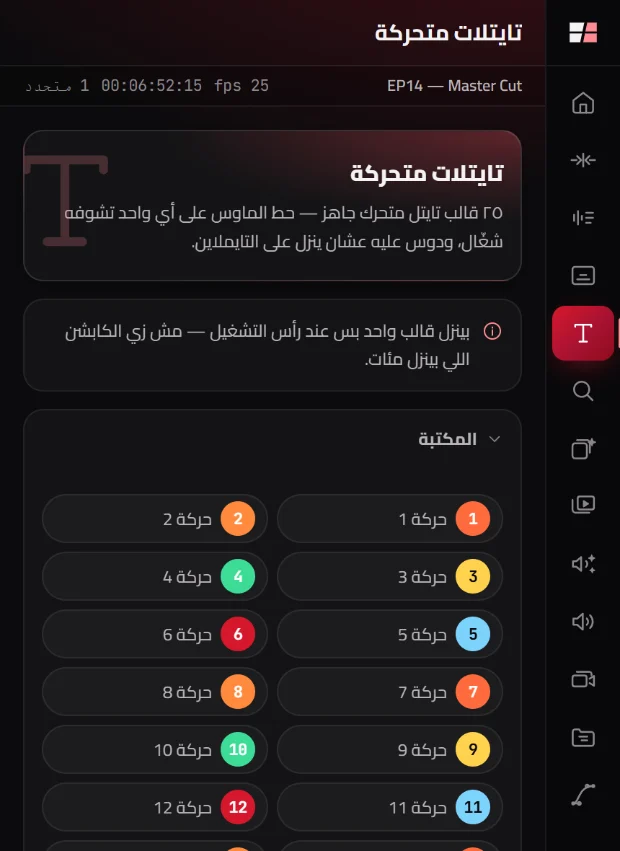The width and height of the screenshot is (620, 851).
Task: Open the search magnifier in sidebar
Action: pos(583,391)
